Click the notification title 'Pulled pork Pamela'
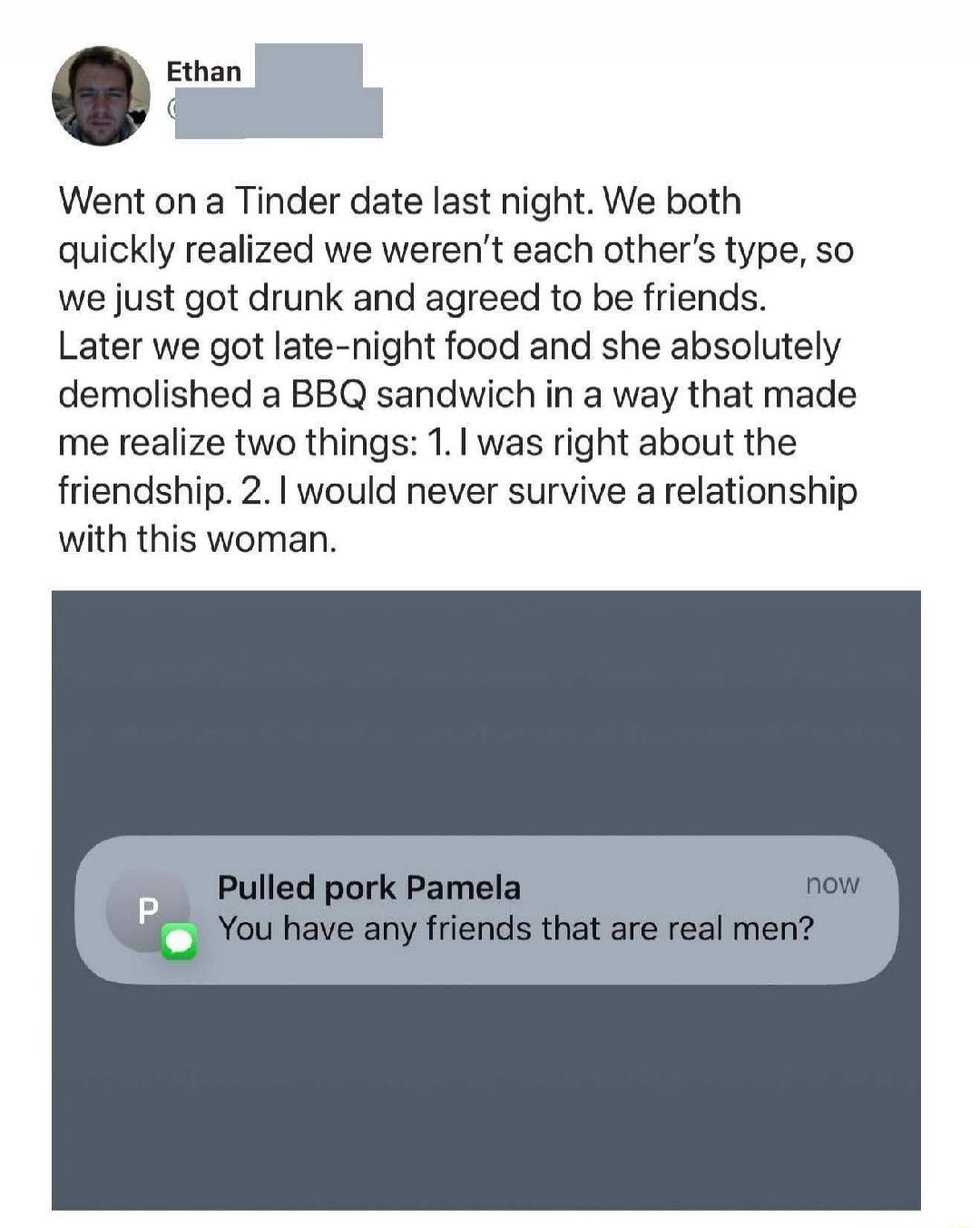Image resolution: width=980 pixels, height=1228 pixels. (x=367, y=887)
